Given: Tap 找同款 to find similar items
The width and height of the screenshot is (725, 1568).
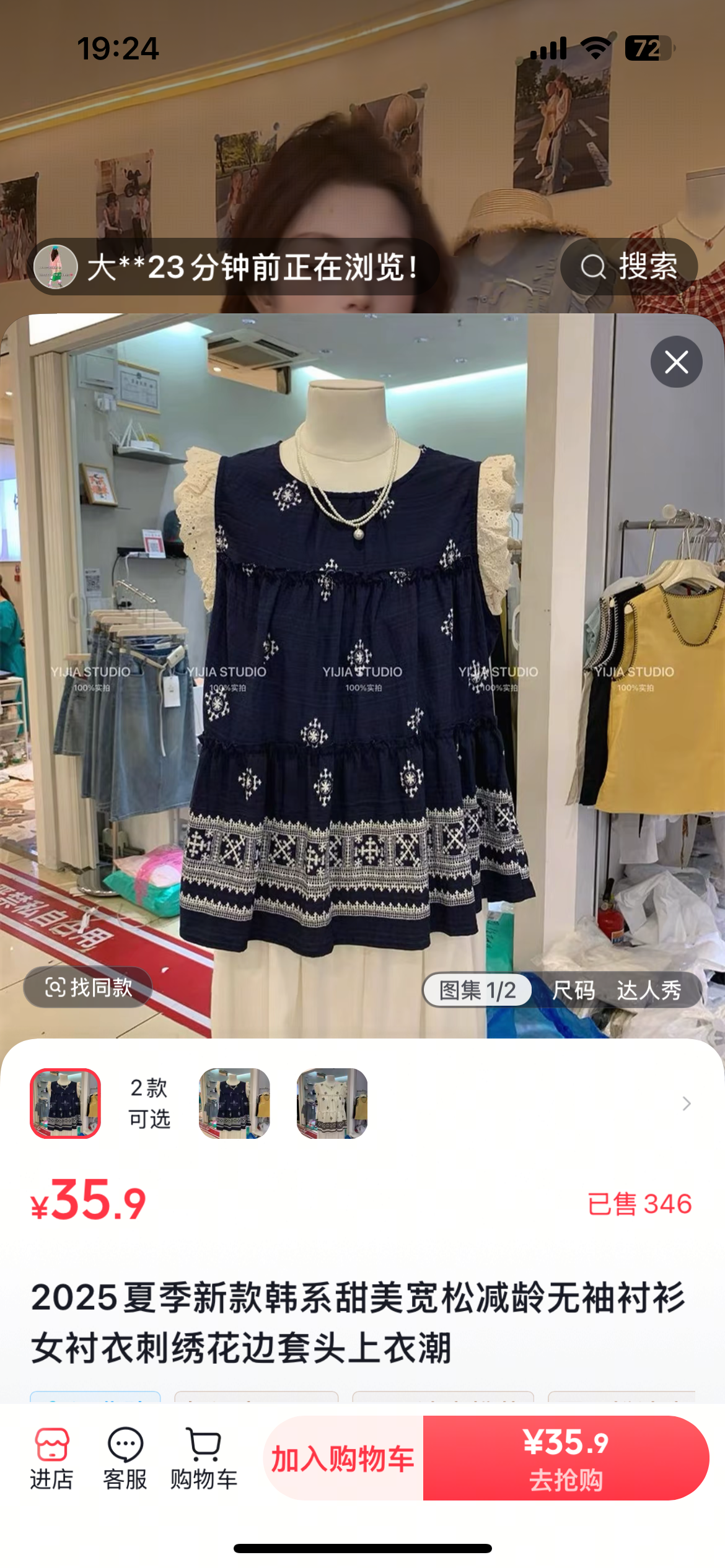Looking at the screenshot, I should pyautogui.click(x=89, y=987).
